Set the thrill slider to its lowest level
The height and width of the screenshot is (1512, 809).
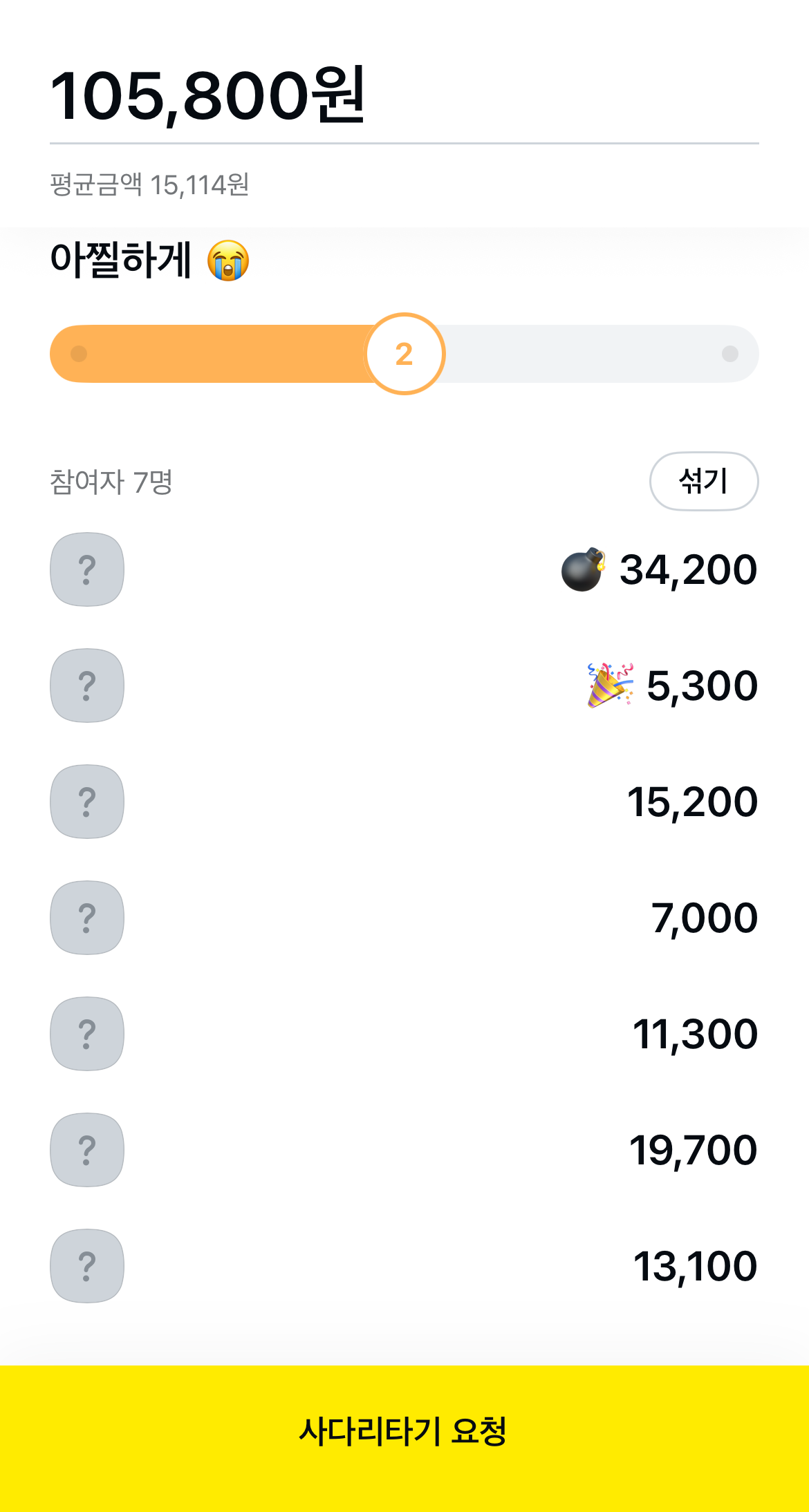(79, 354)
